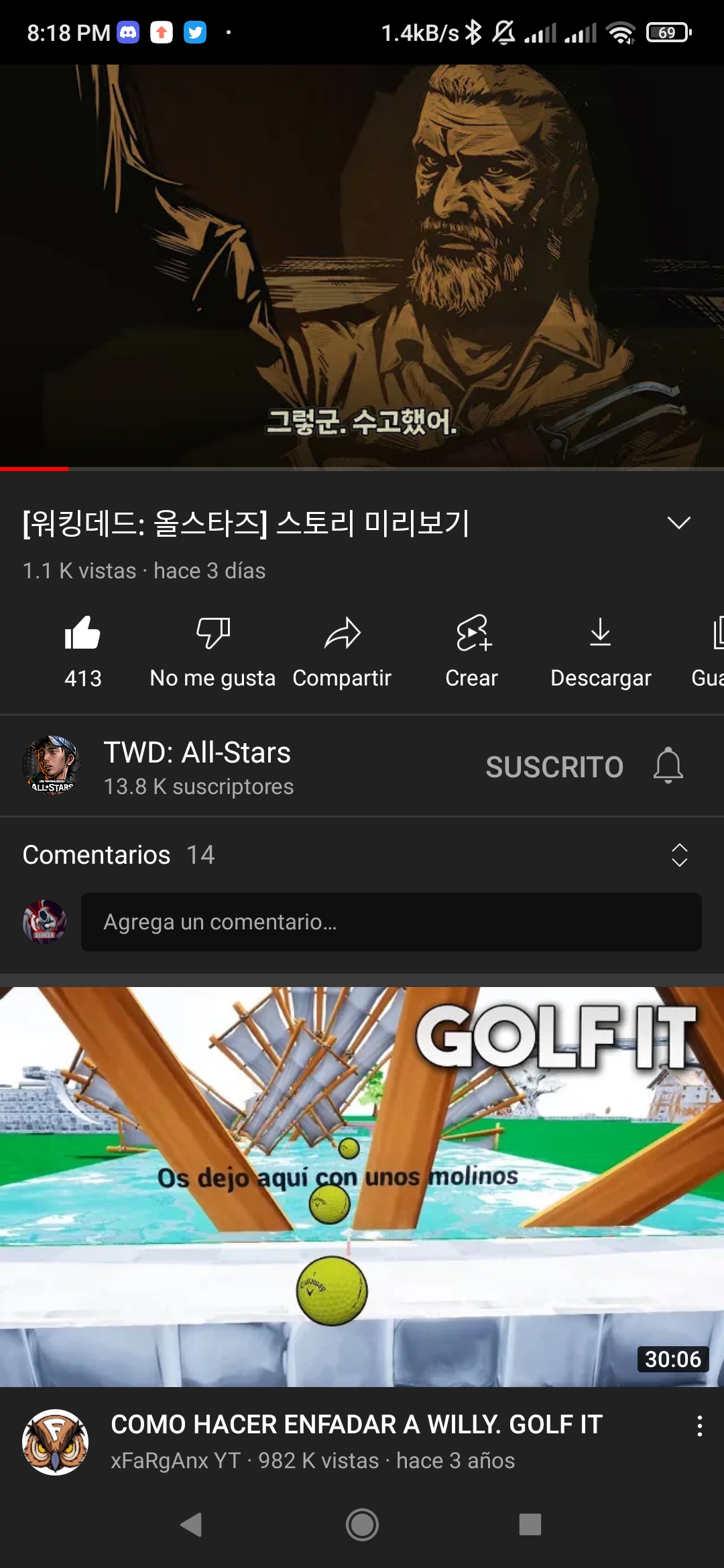The height and width of the screenshot is (1568, 724).
Task: Tap the SUSCRITO subscription button
Action: point(554,767)
